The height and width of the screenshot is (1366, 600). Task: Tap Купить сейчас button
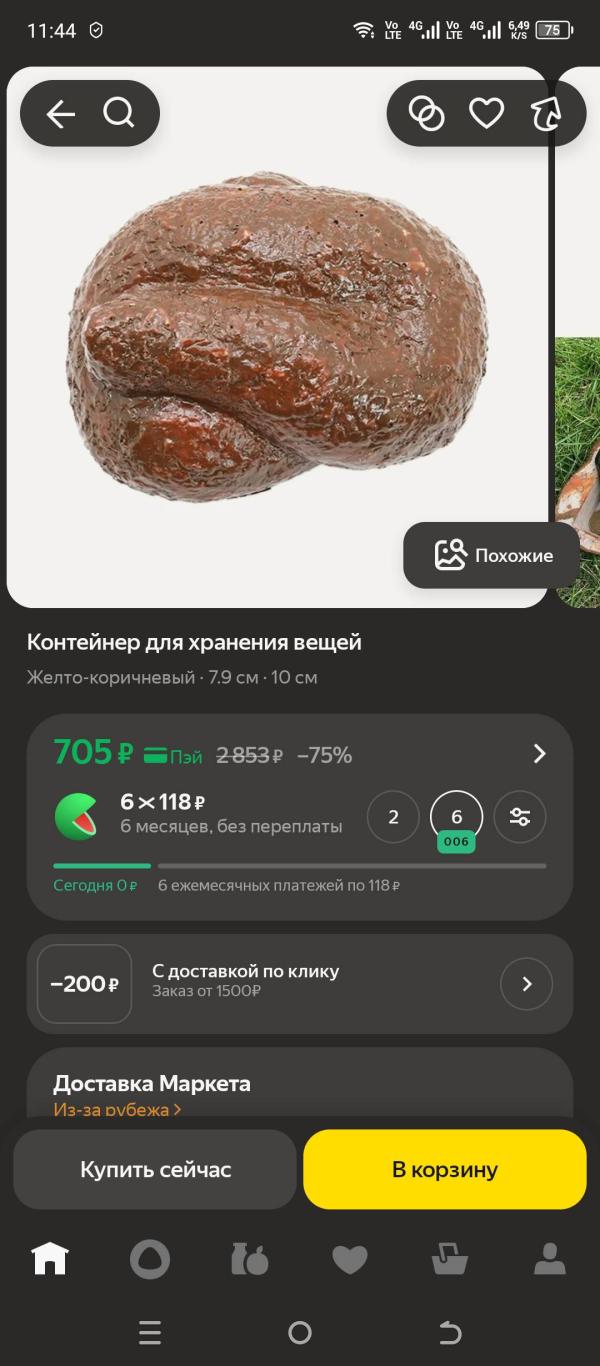click(155, 1169)
